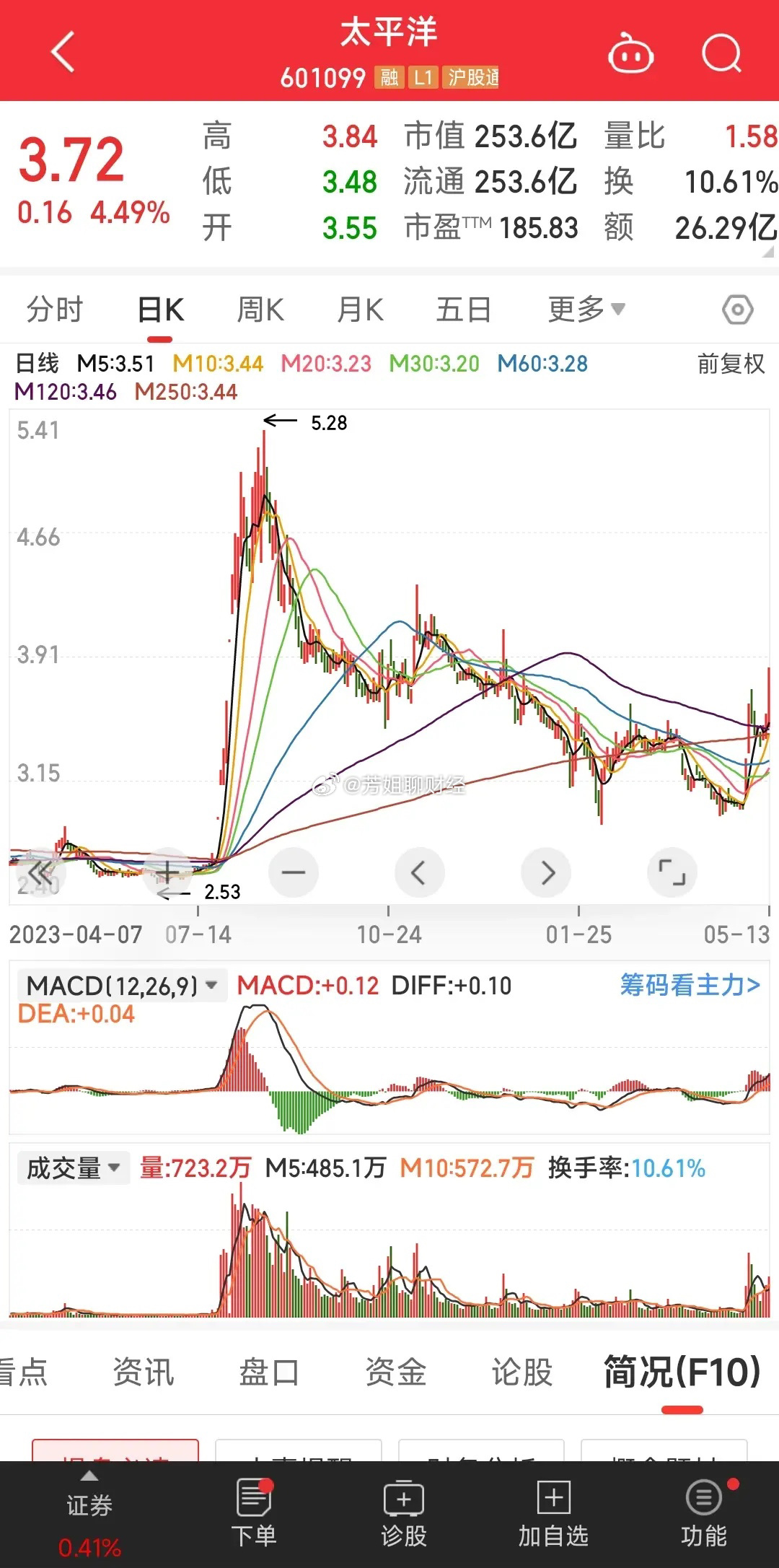Open the robot assistant icon
This screenshot has width=779, height=1568.
click(x=631, y=53)
